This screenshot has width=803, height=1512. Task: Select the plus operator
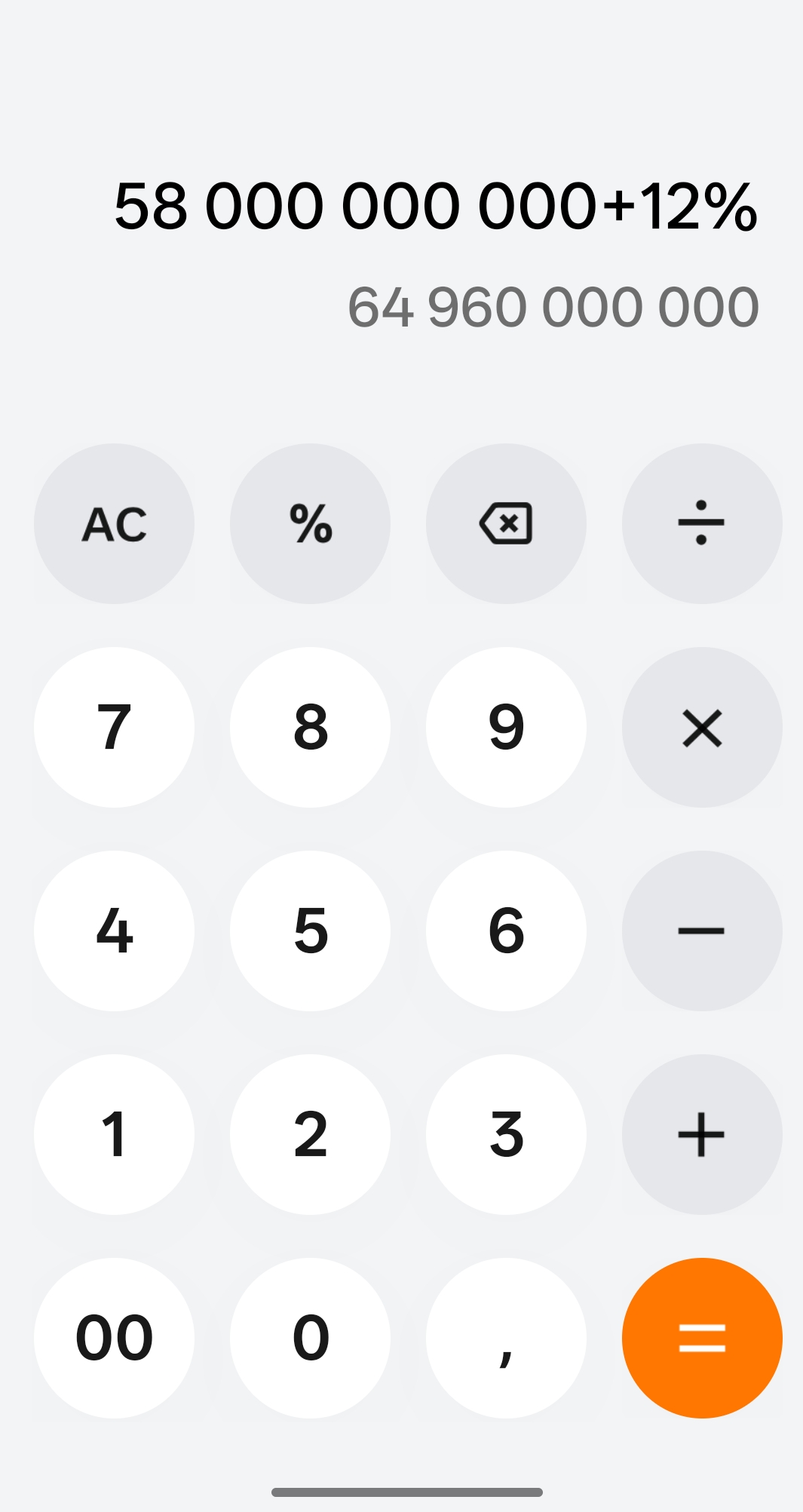tap(702, 1134)
